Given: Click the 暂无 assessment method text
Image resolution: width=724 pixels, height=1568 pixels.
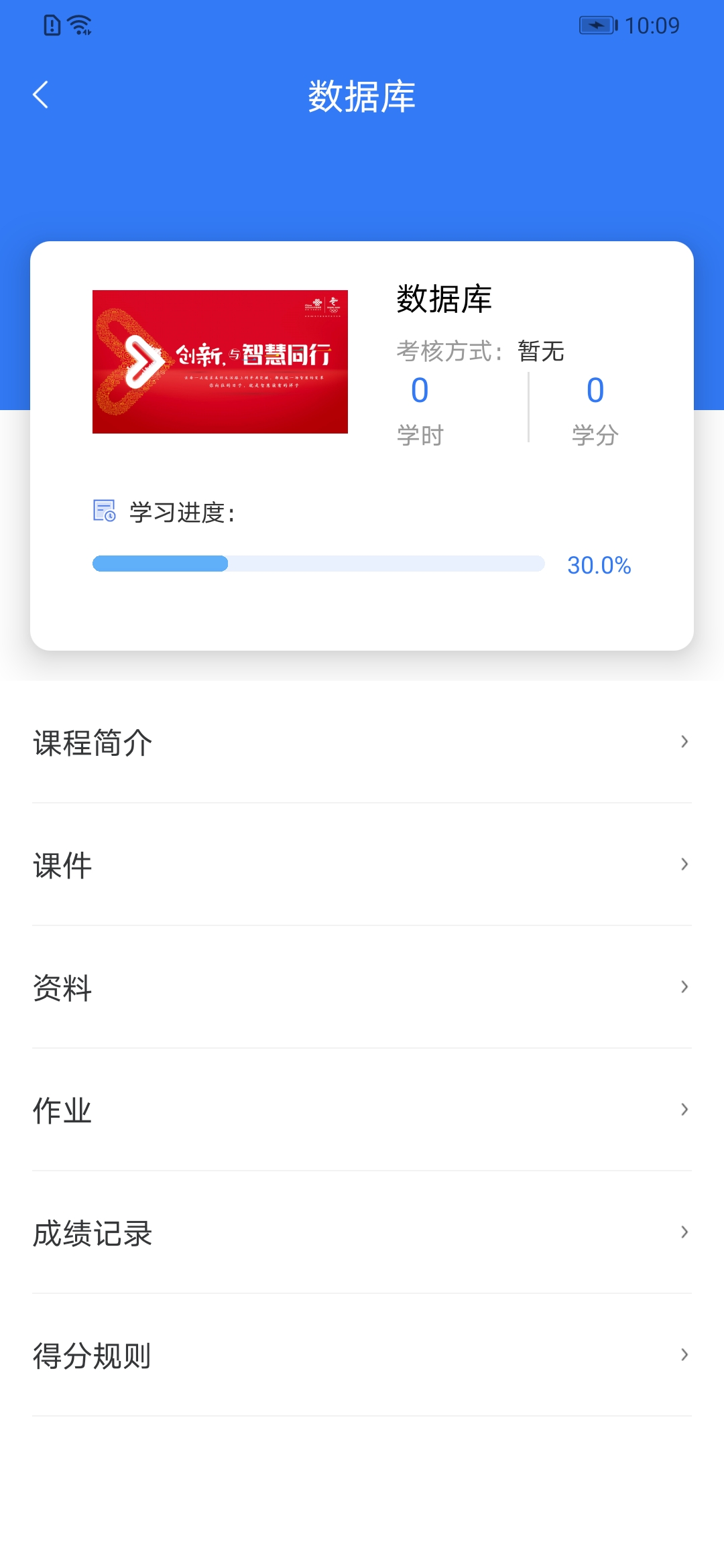Looking at the screenshot, I should (x=541, y=349).
